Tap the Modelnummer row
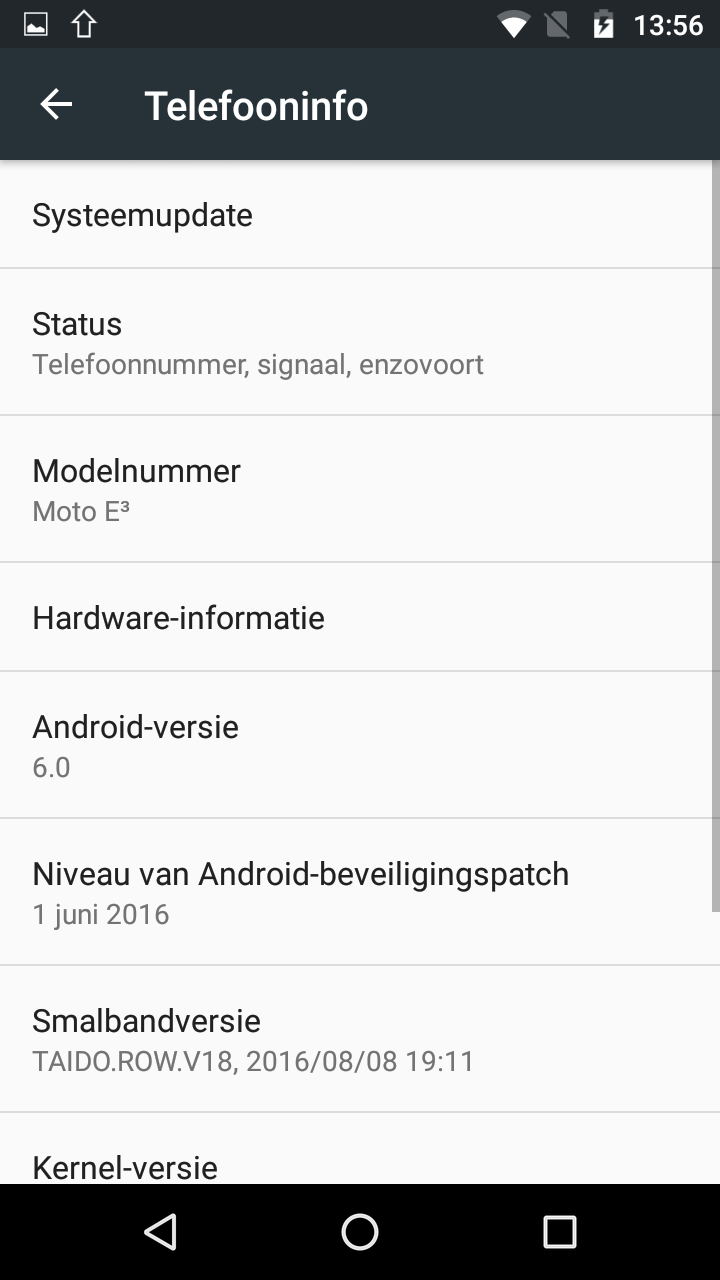The width and height of the screenshot is (720, 1280). [x=360, y=489]
